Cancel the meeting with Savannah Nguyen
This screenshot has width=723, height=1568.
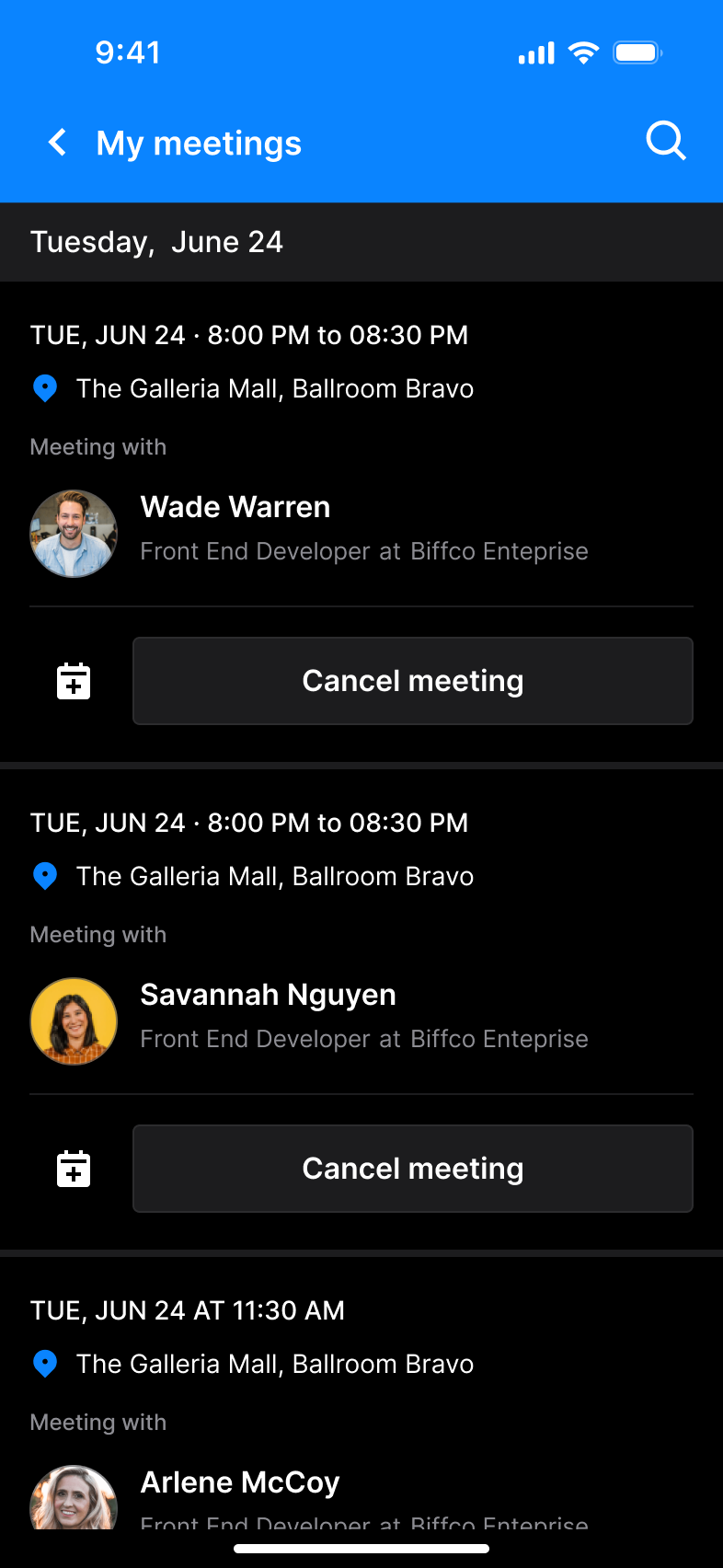click(412, 1169)
